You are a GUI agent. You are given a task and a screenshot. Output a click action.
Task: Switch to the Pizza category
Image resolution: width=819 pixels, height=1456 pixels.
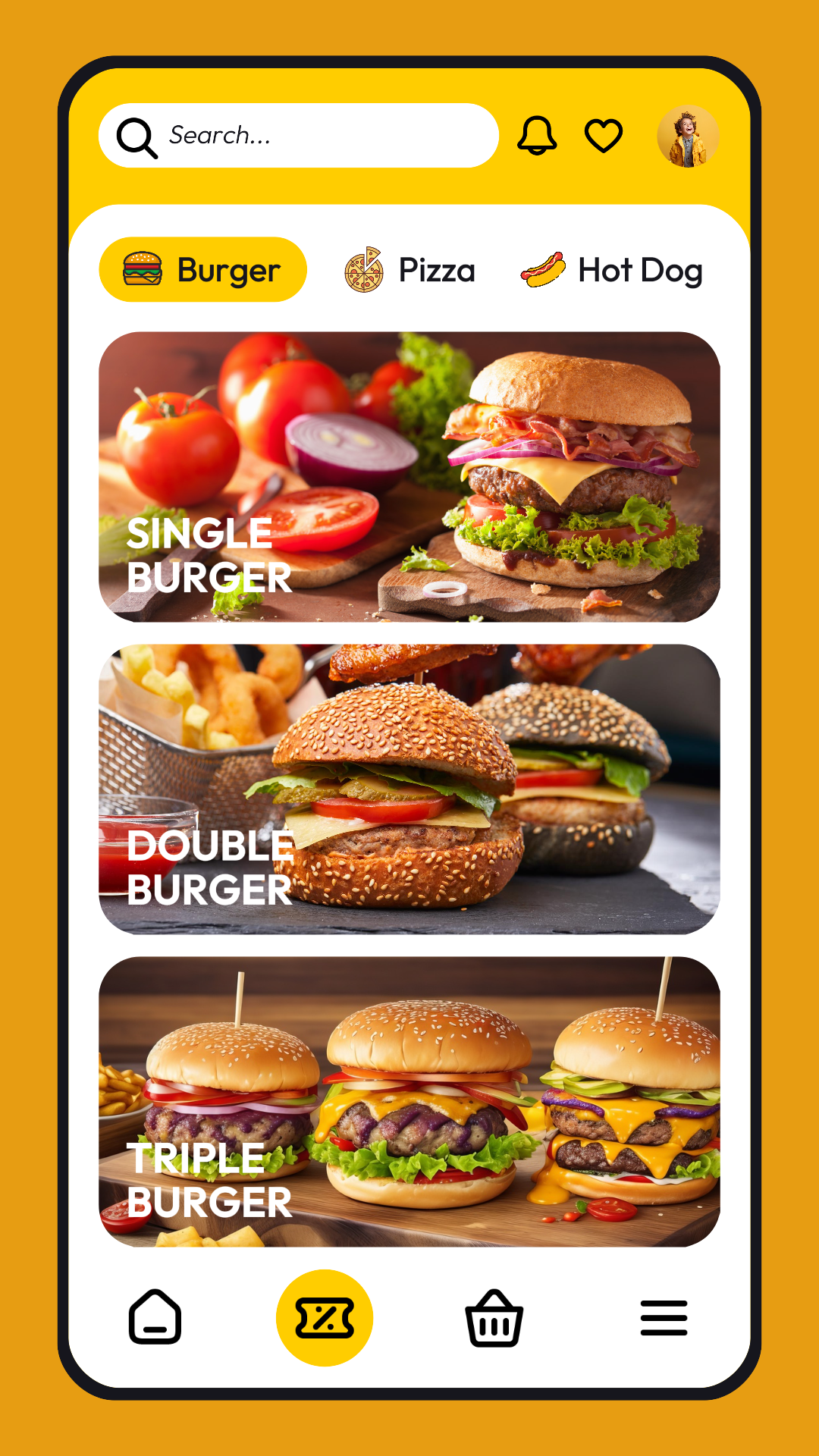(410, 271)
